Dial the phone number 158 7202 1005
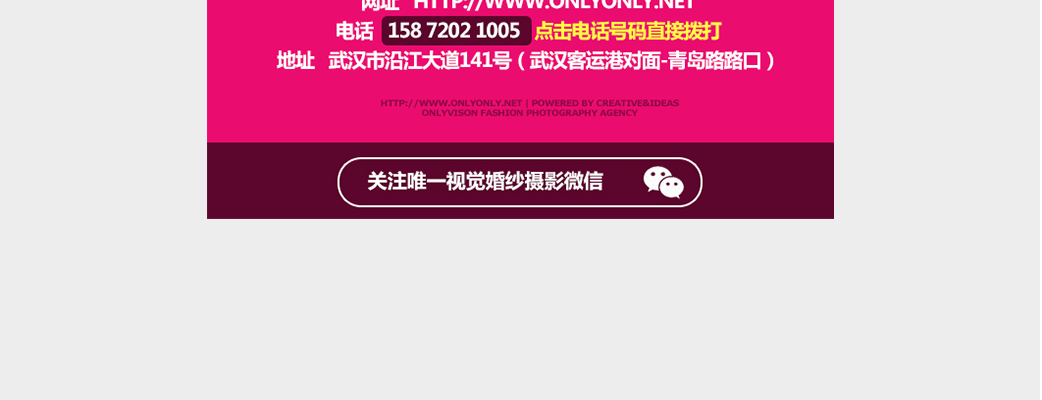Image resolution: width=1042 pixels, height=400 pixels. tap(455, 31)
